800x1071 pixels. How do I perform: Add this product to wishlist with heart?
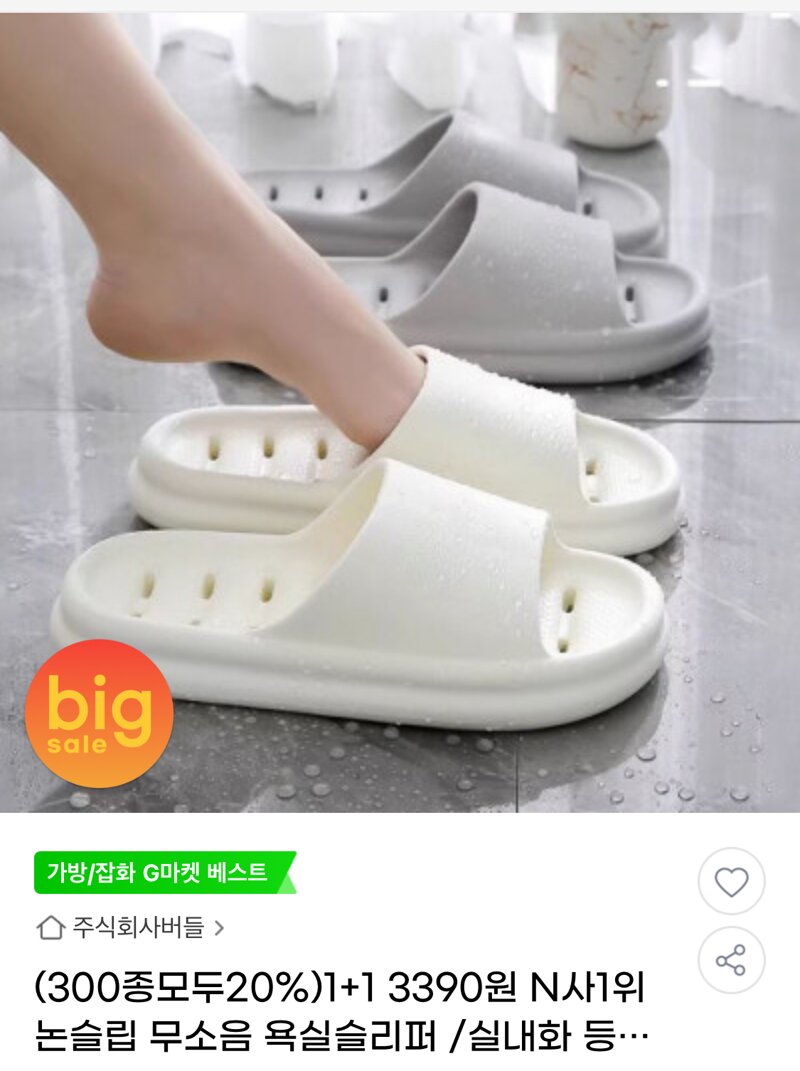[731, 882]
